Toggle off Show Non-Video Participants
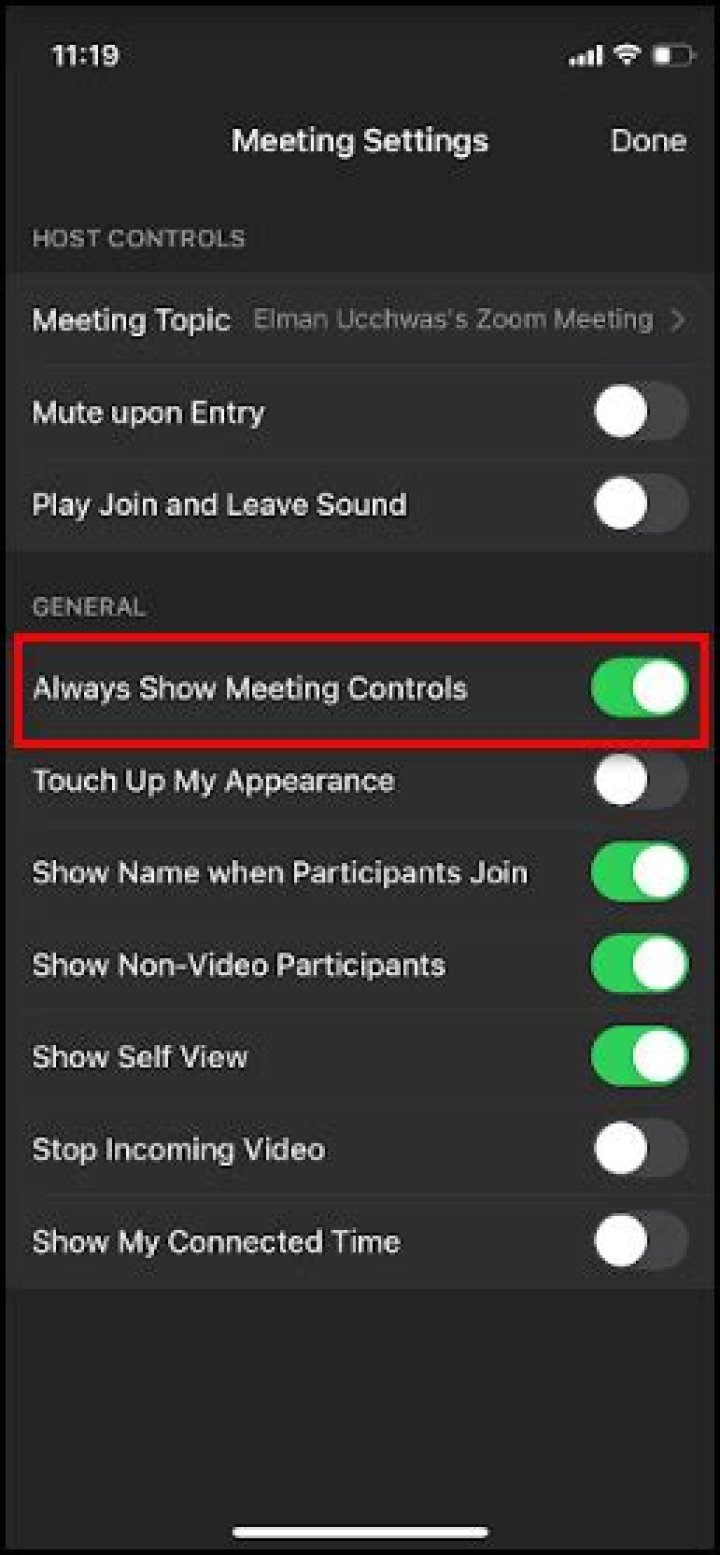The width and height of the screenshot is (720, 1555). 640,965
